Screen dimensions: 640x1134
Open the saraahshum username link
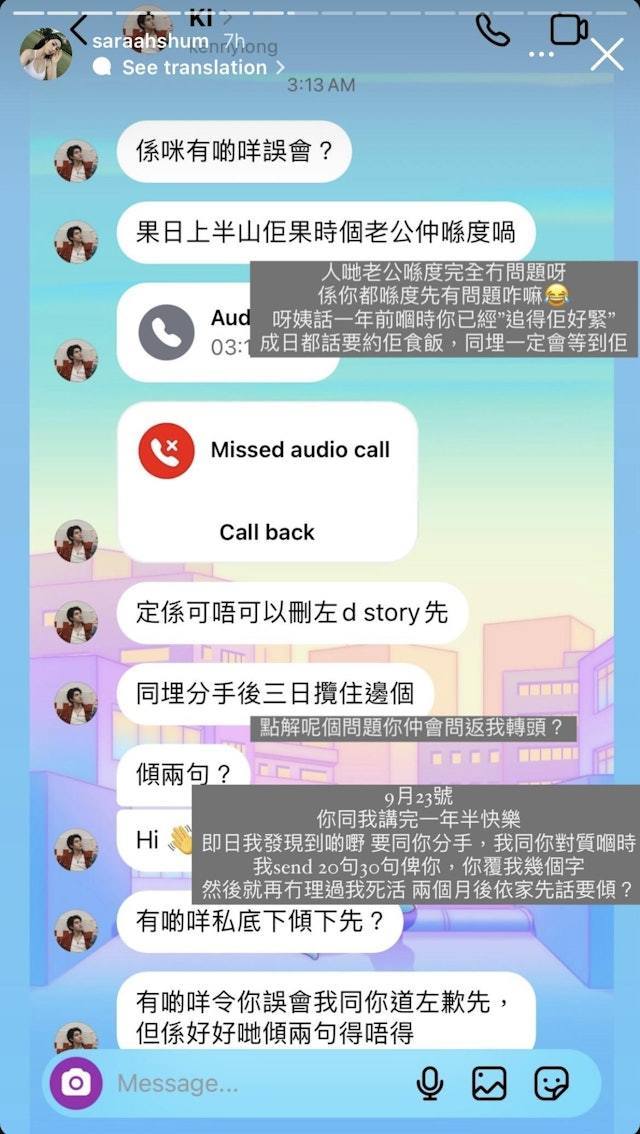(150, 41)
